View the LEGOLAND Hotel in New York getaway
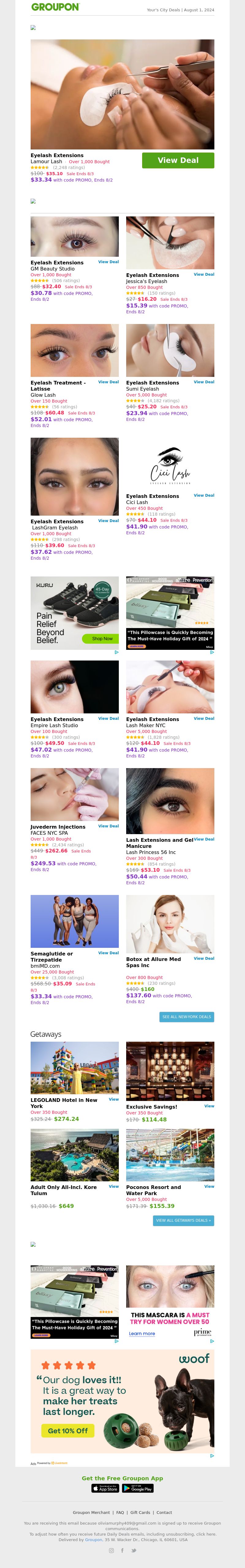Screen dimensions: 245x1568 pos(113,1099)
